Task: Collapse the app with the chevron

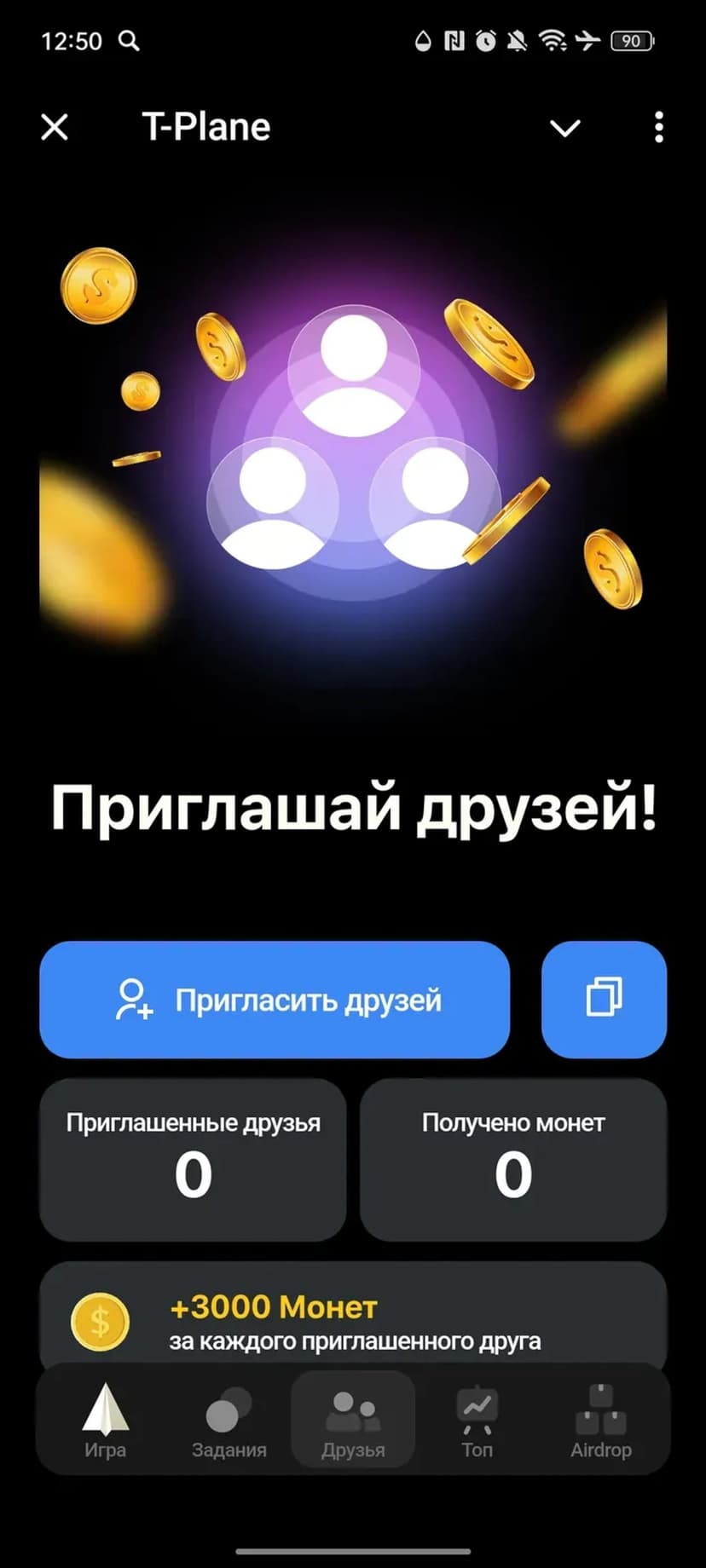Action: pyautogui.click(x=564, y=128)
